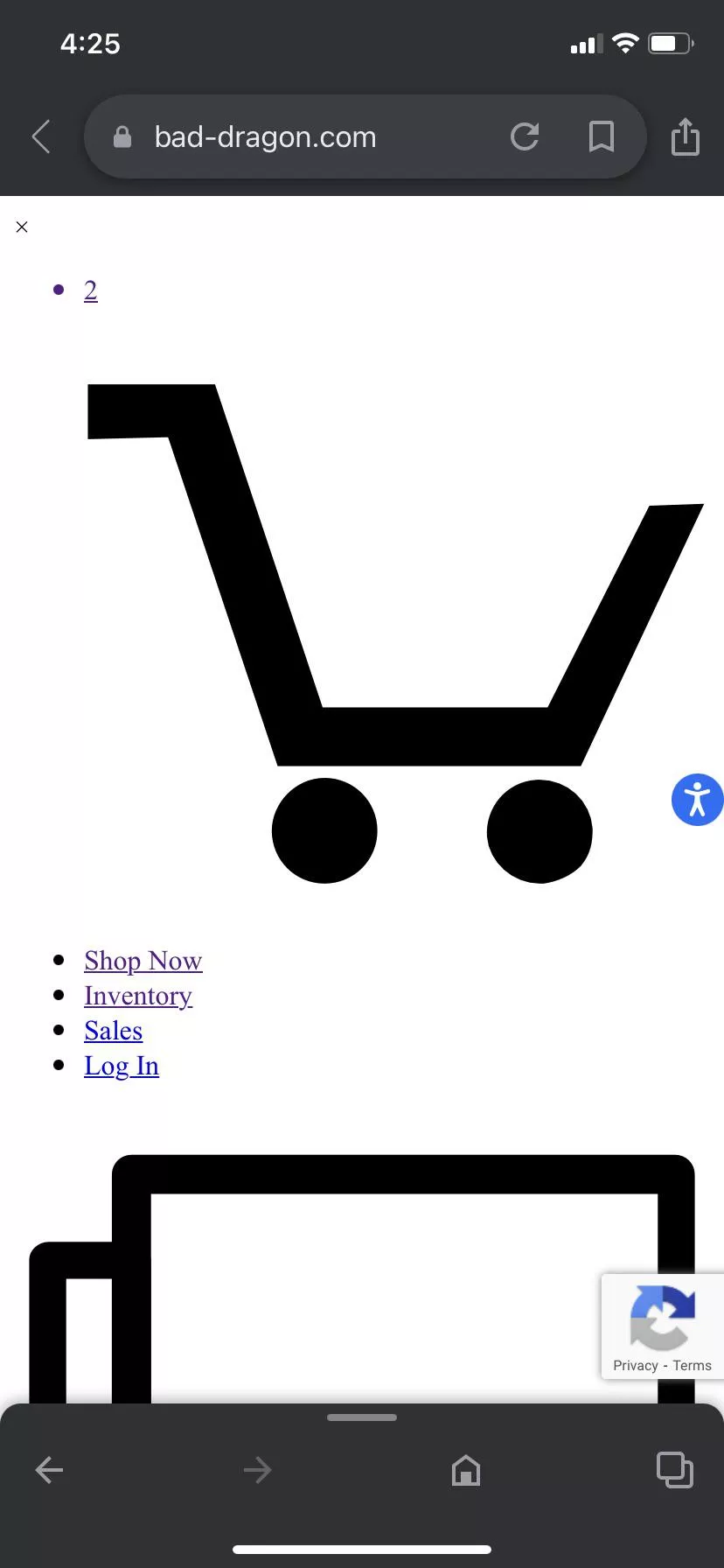
Task: Go to the browser home page
Action: click(x=466, y=1470)
